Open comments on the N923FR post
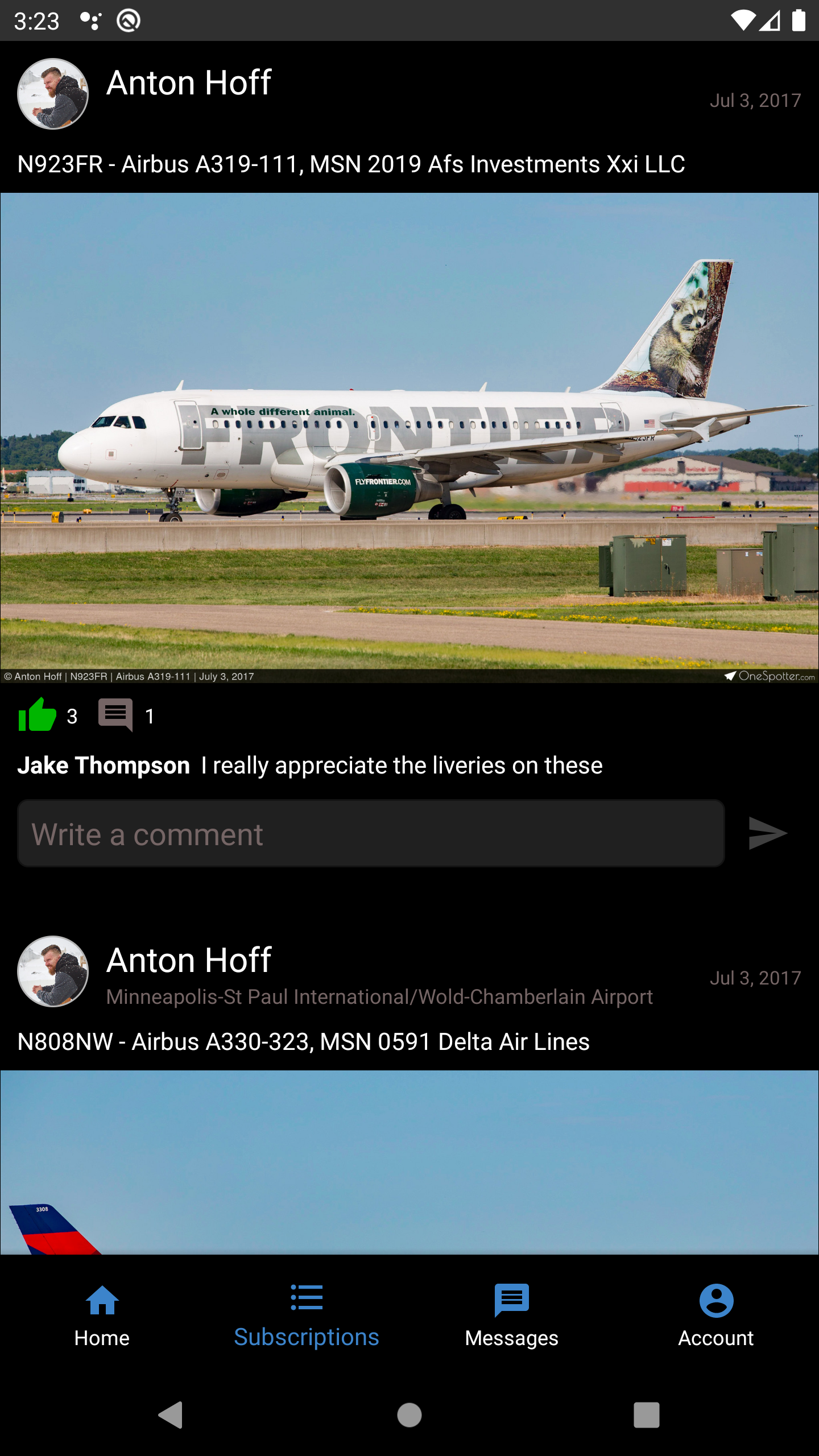Viewport: 819px width, 1456px height. click(x=115, y=715)
